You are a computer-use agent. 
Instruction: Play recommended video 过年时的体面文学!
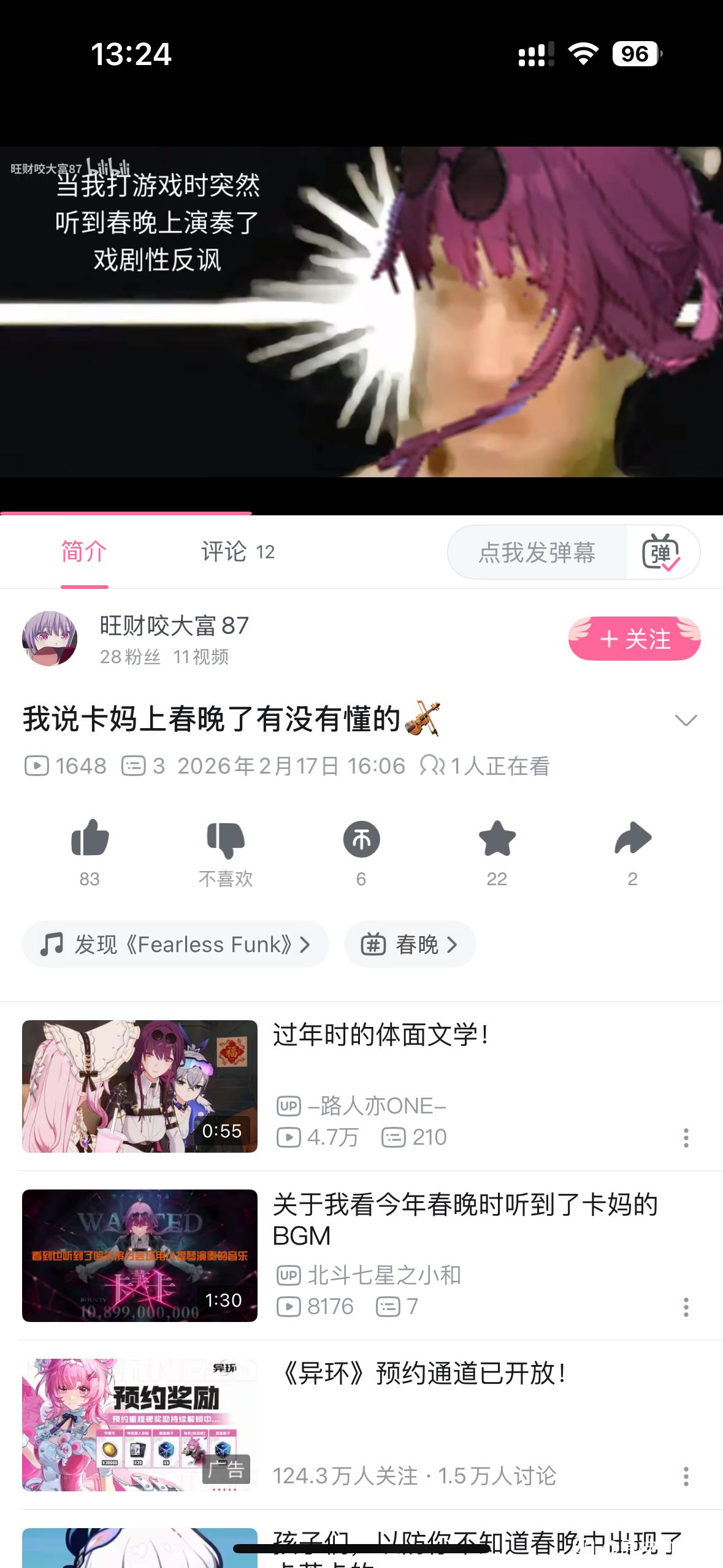pyautogui.click(x=140, y=1086)
